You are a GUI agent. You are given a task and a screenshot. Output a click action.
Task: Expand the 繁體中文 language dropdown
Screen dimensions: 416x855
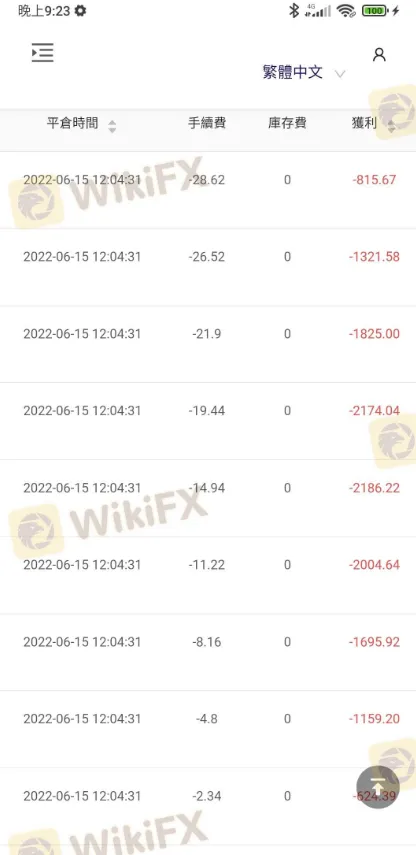click(304, 73)
